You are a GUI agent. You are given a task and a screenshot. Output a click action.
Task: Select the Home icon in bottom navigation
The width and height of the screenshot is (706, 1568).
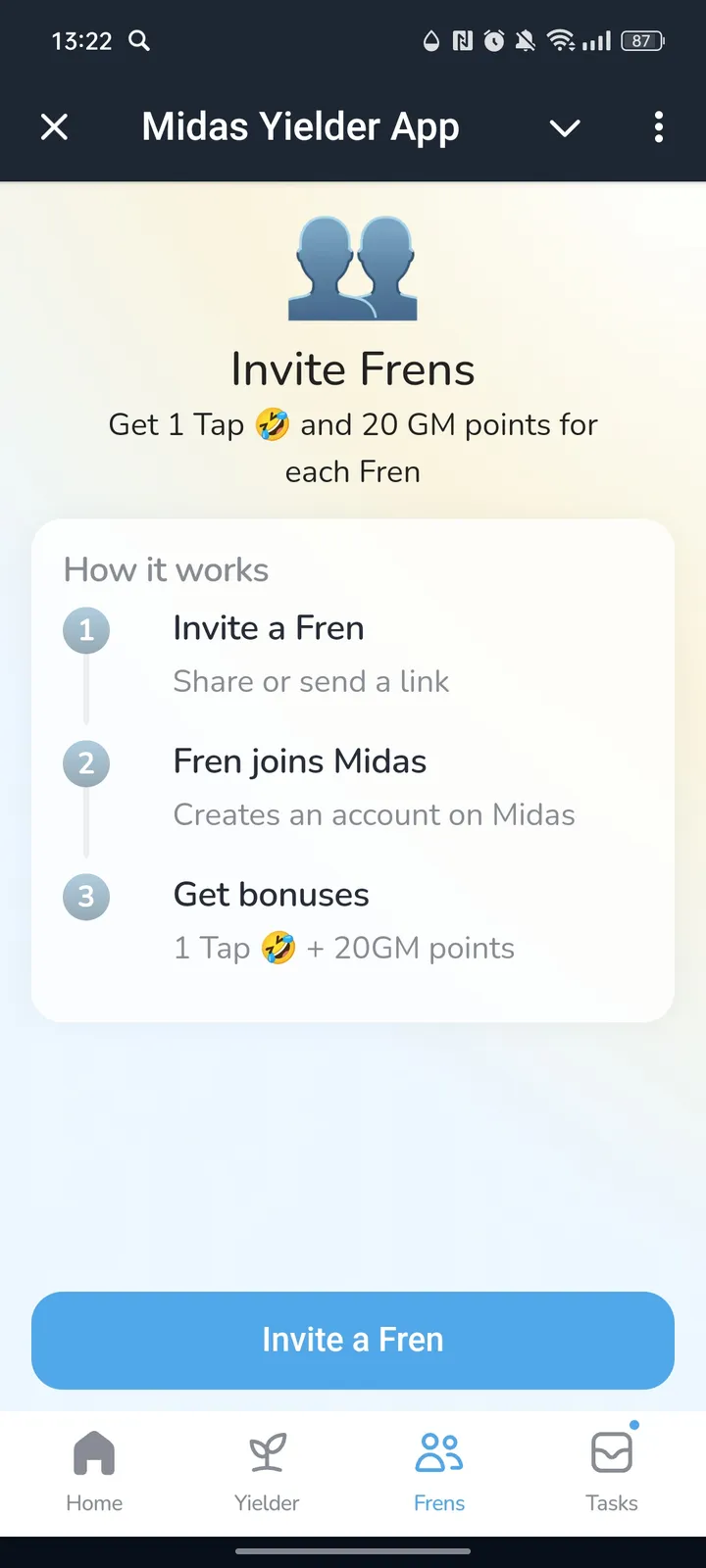(93, 1450)
